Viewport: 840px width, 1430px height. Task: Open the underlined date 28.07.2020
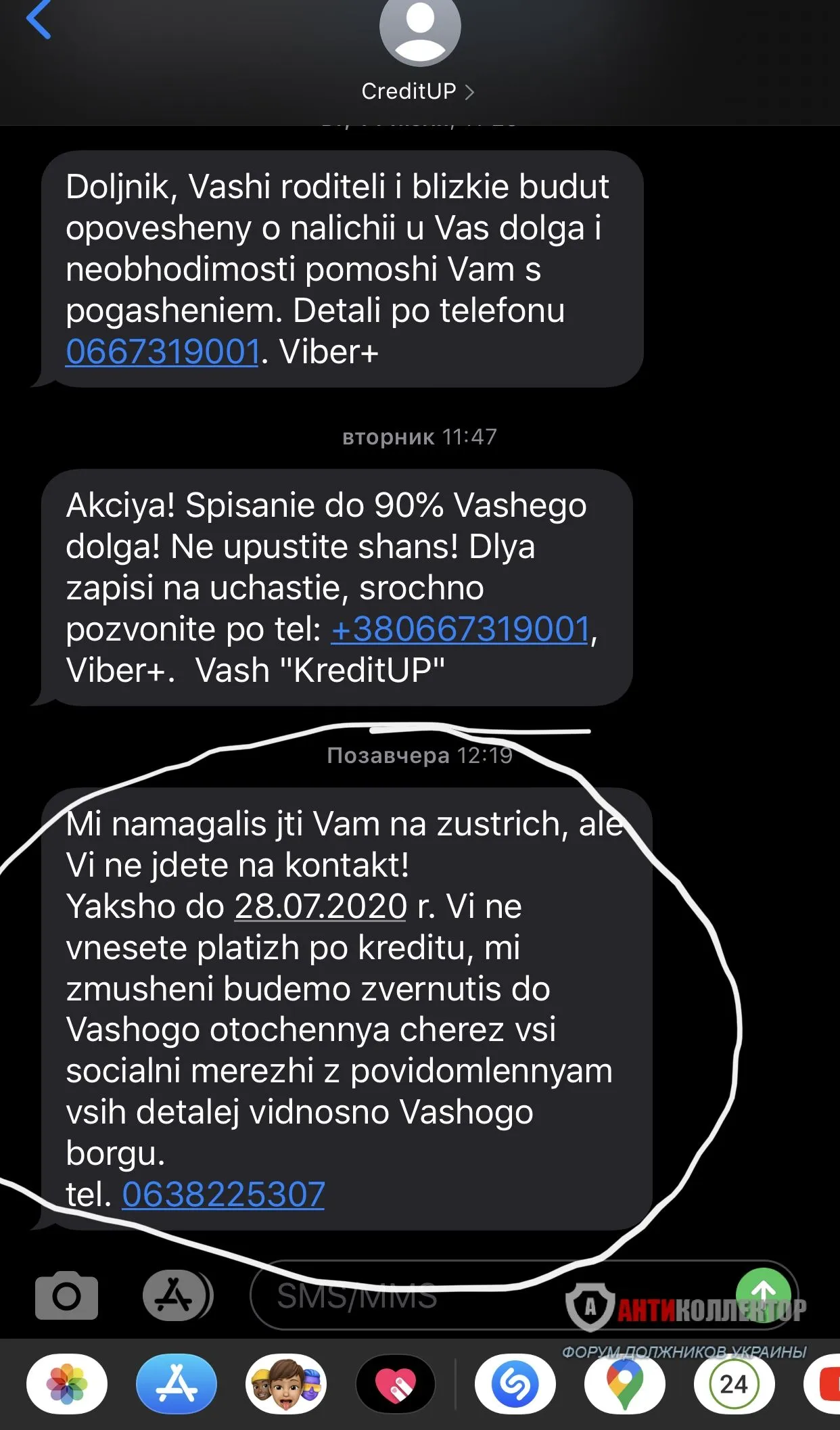pyautogui.click(x=321, y=906)
